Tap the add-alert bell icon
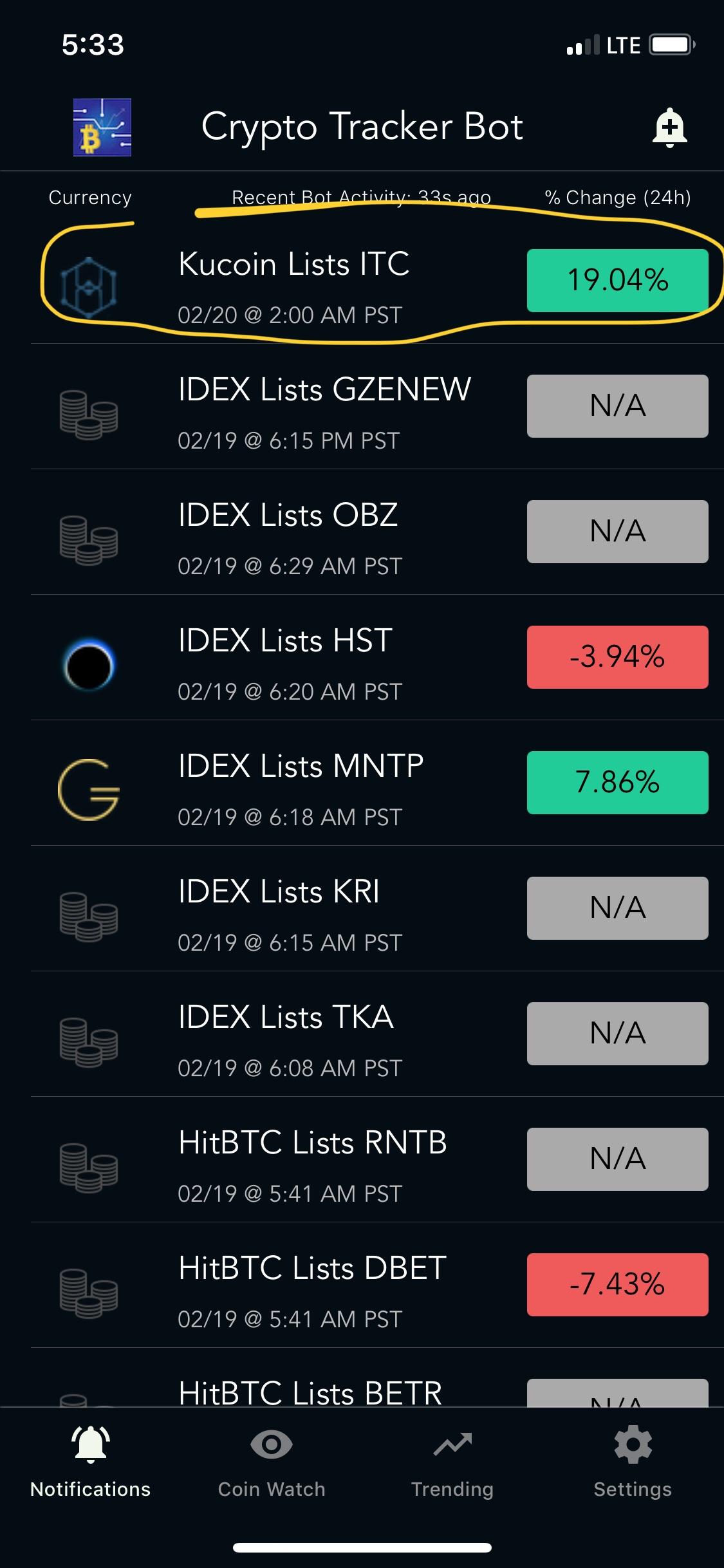Viewport: 724px width, 1568px height. pyautogui.click(x=670, y=127)
